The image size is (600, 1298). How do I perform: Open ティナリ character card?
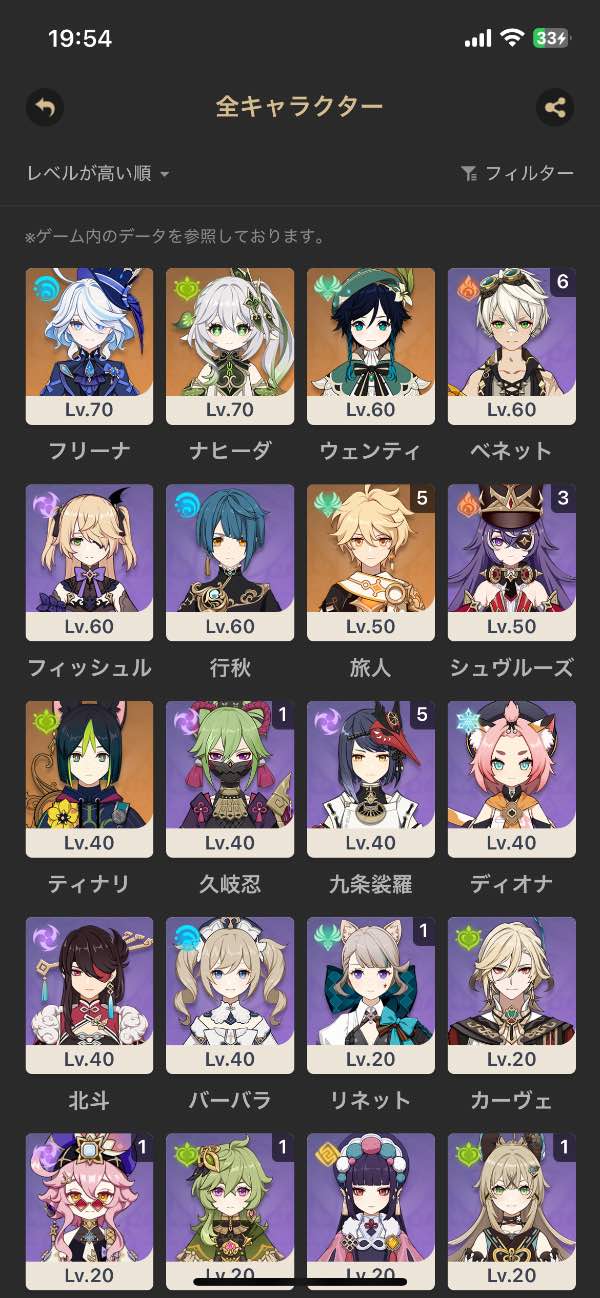tap(89, 778)
